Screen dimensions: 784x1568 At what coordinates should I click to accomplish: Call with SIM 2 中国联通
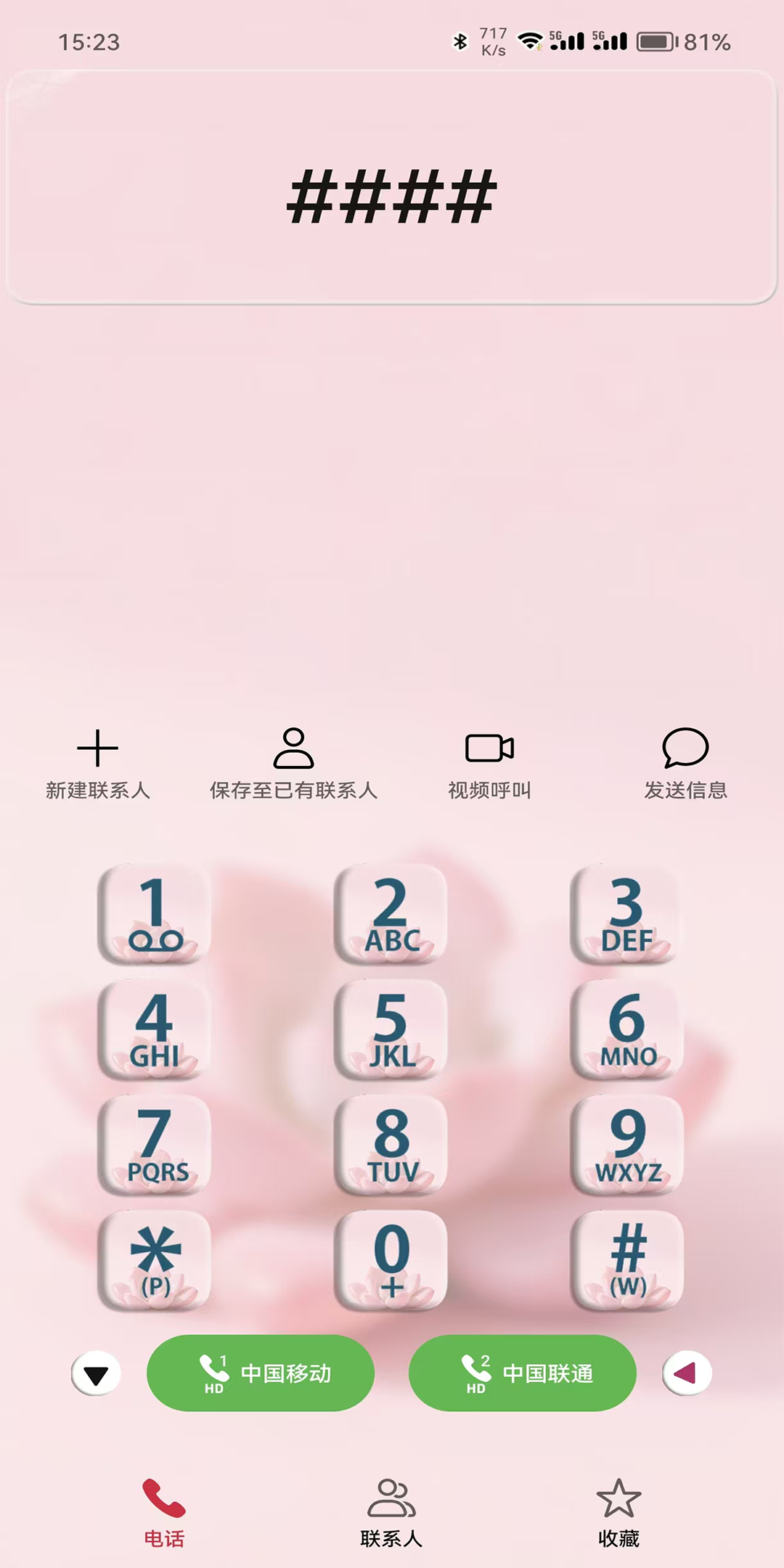(523, 1373)
